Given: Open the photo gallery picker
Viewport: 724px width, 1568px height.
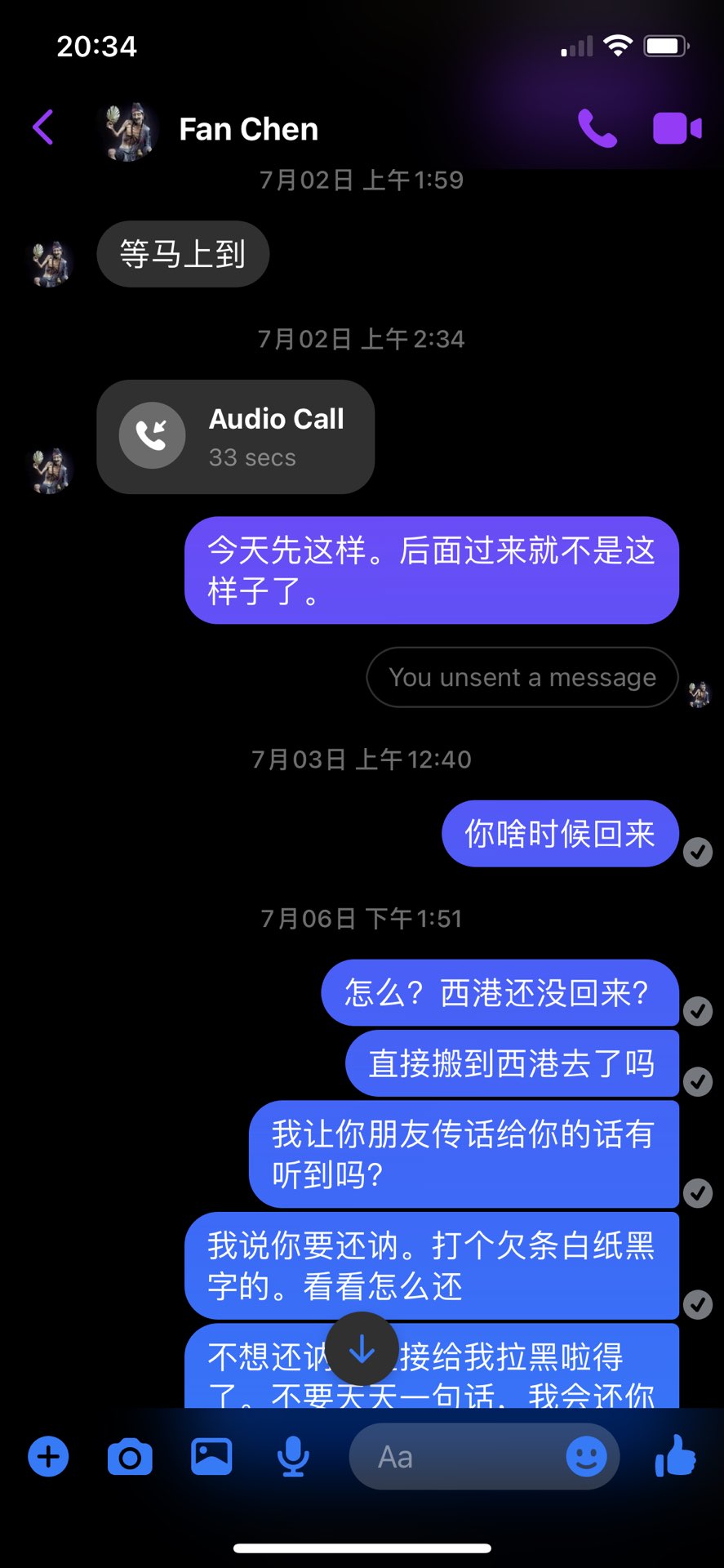Looking at the screenshot, I should [211, 1457].
